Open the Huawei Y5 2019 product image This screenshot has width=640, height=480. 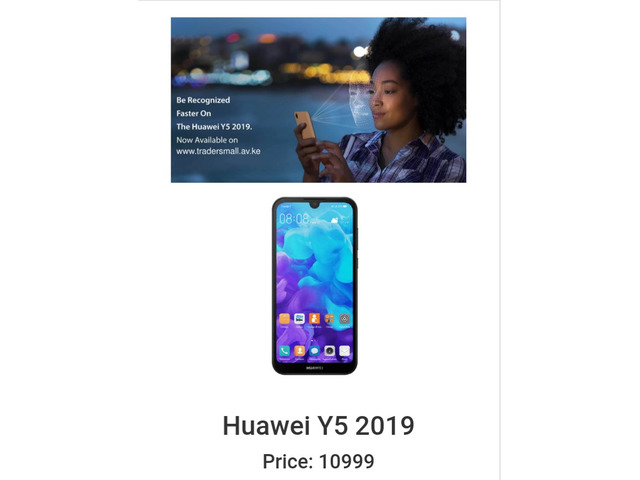coord(314,286)
